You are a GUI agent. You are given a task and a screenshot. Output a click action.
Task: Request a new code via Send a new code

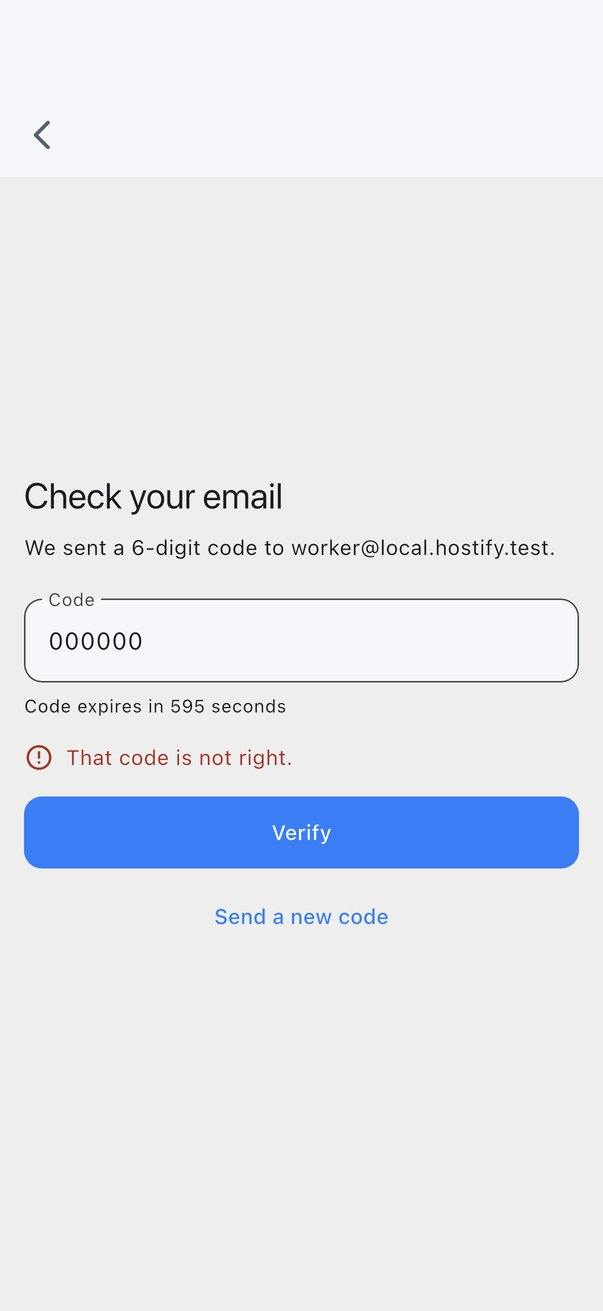301,916
